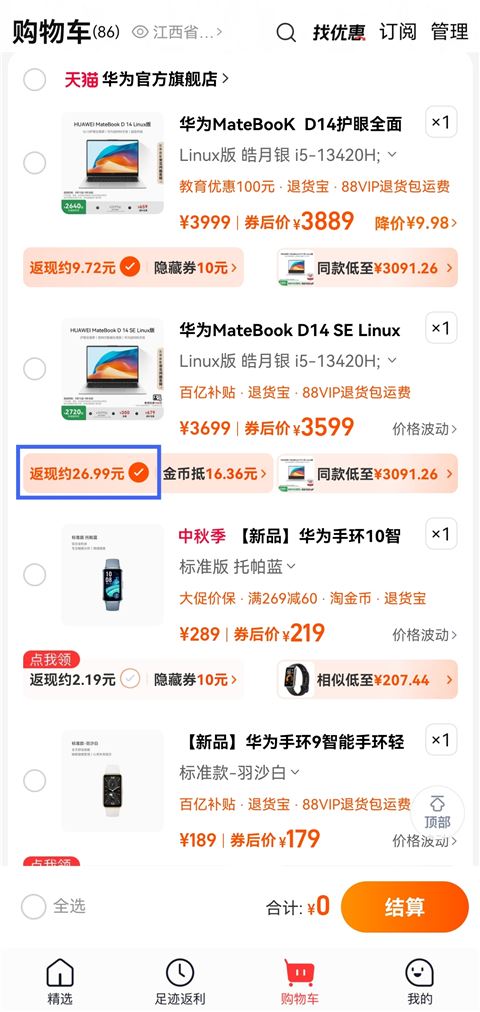The height and width of the screenshot is (1012, 480).
Task: Tap 管理 to manage the cart
Action: coord(449,32)
